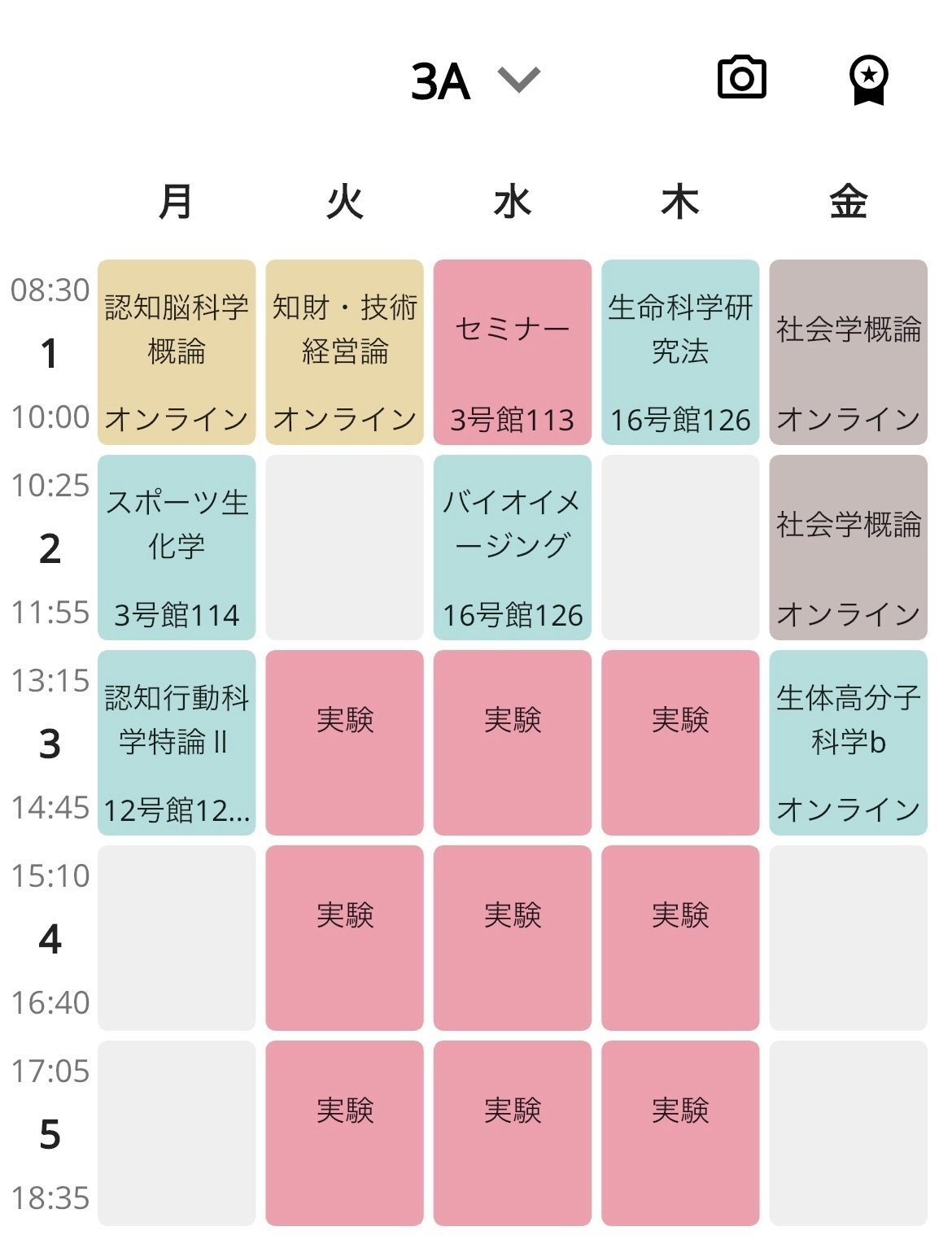Open 知財・技術経営論 on Tuesday
The image size is (952, 1257).
[x=343, y=351]
